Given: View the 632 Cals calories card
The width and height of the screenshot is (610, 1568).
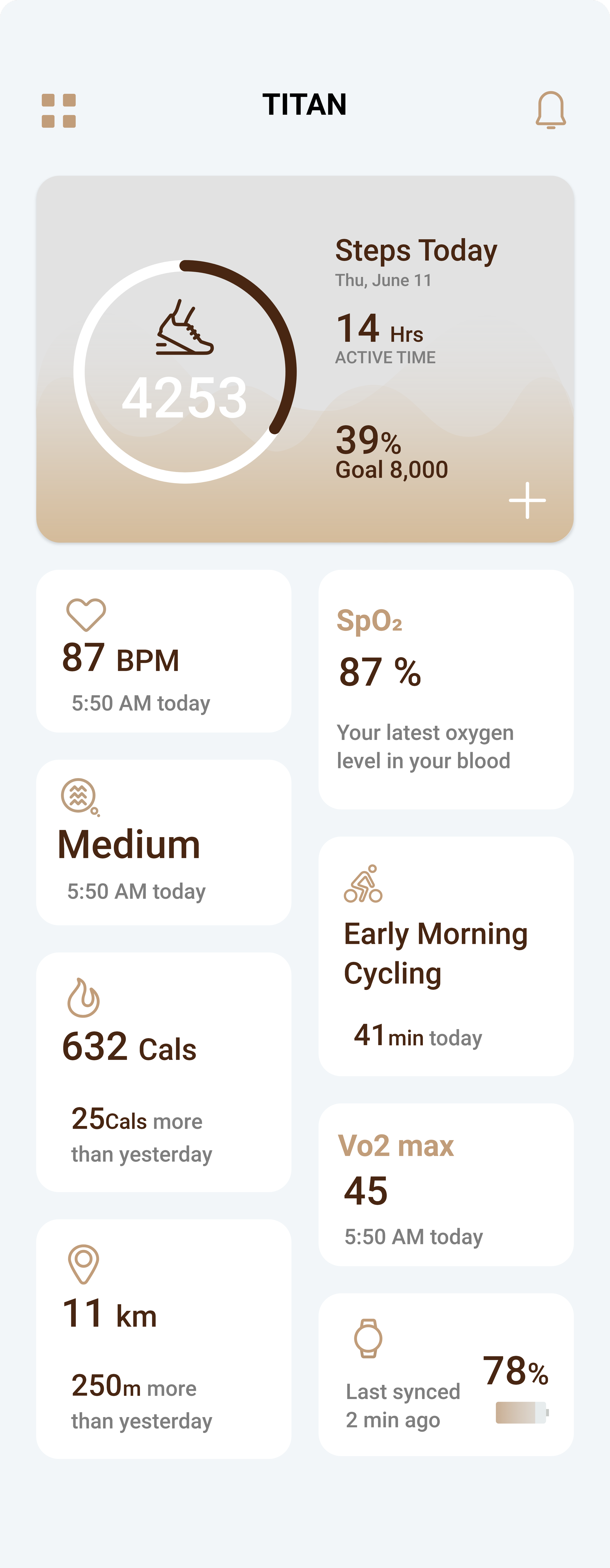Looking at the screenshot, I should click(163, 1073).
